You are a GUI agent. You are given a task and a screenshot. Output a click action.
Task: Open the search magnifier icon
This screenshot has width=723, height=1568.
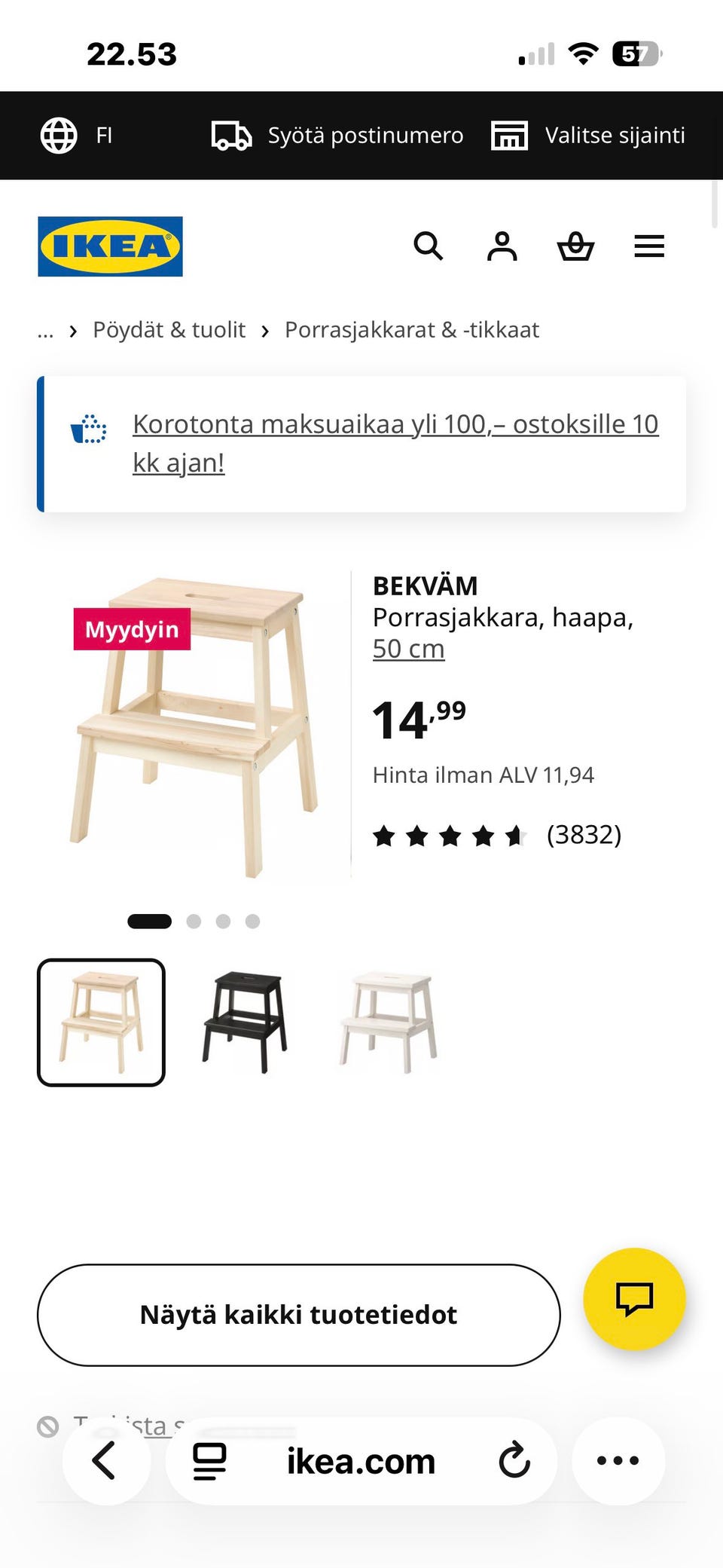coord(429,246)
